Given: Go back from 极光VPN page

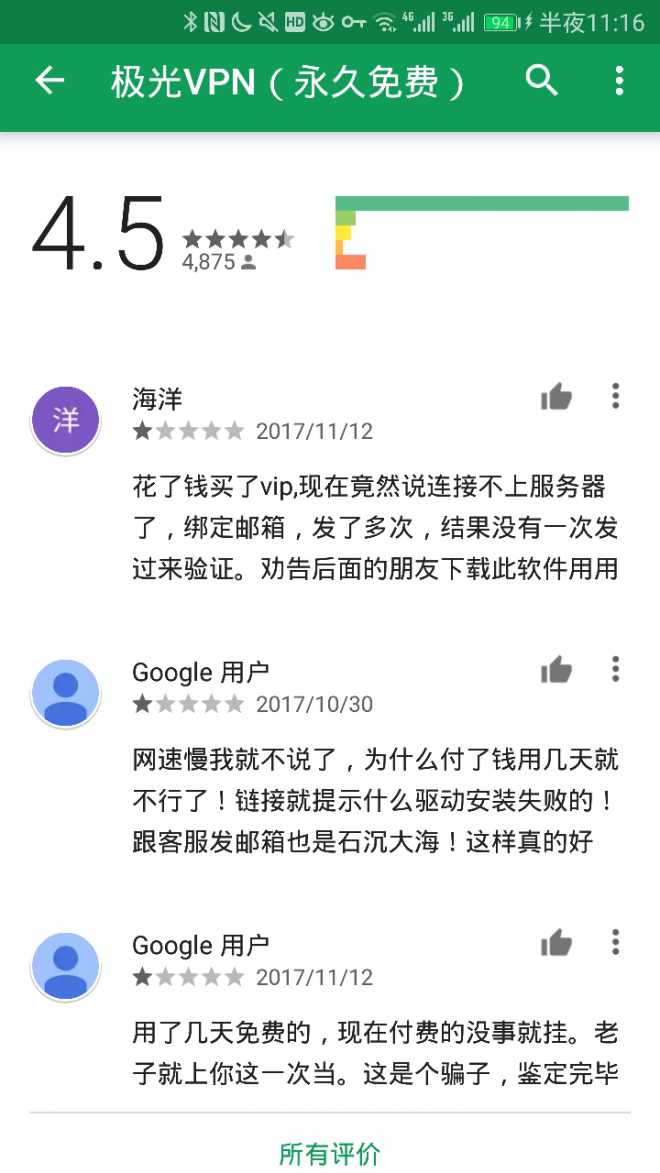Looking at the screenshot, I should (49, 81).
